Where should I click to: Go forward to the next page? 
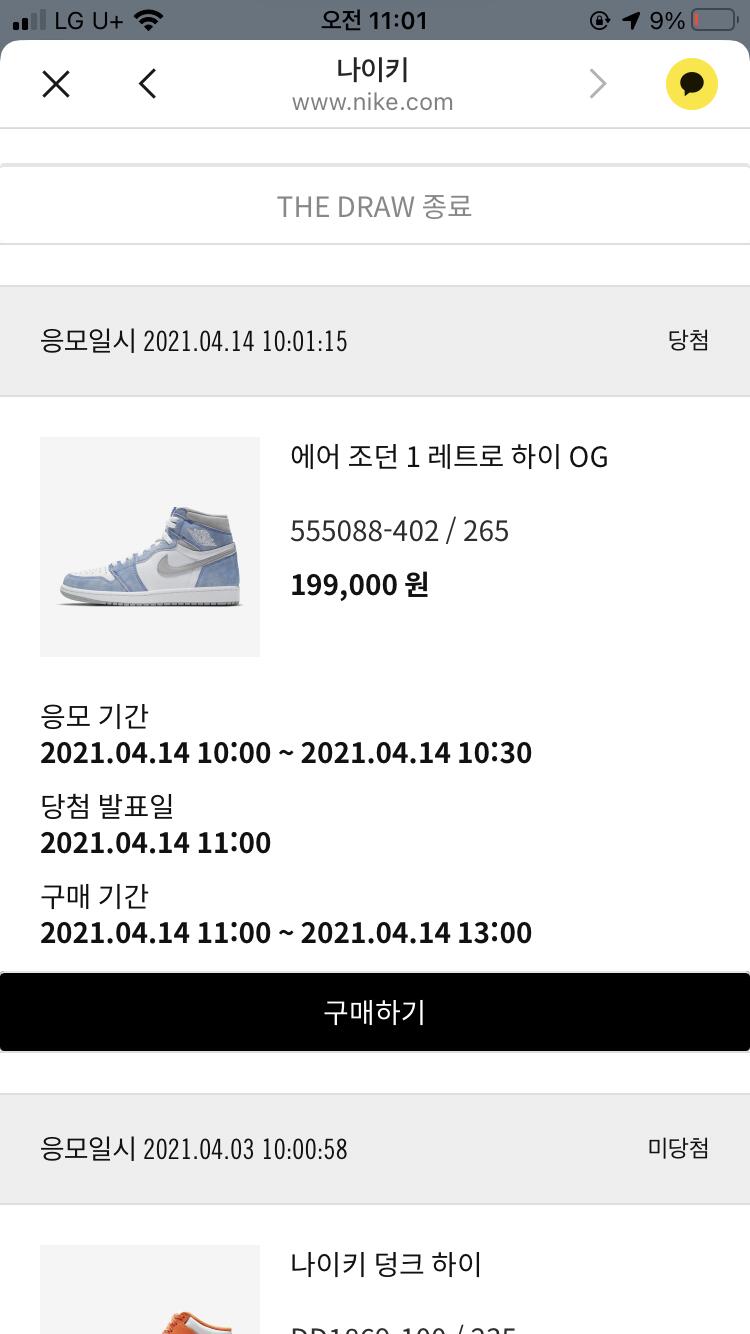click(x=598, y=84)
